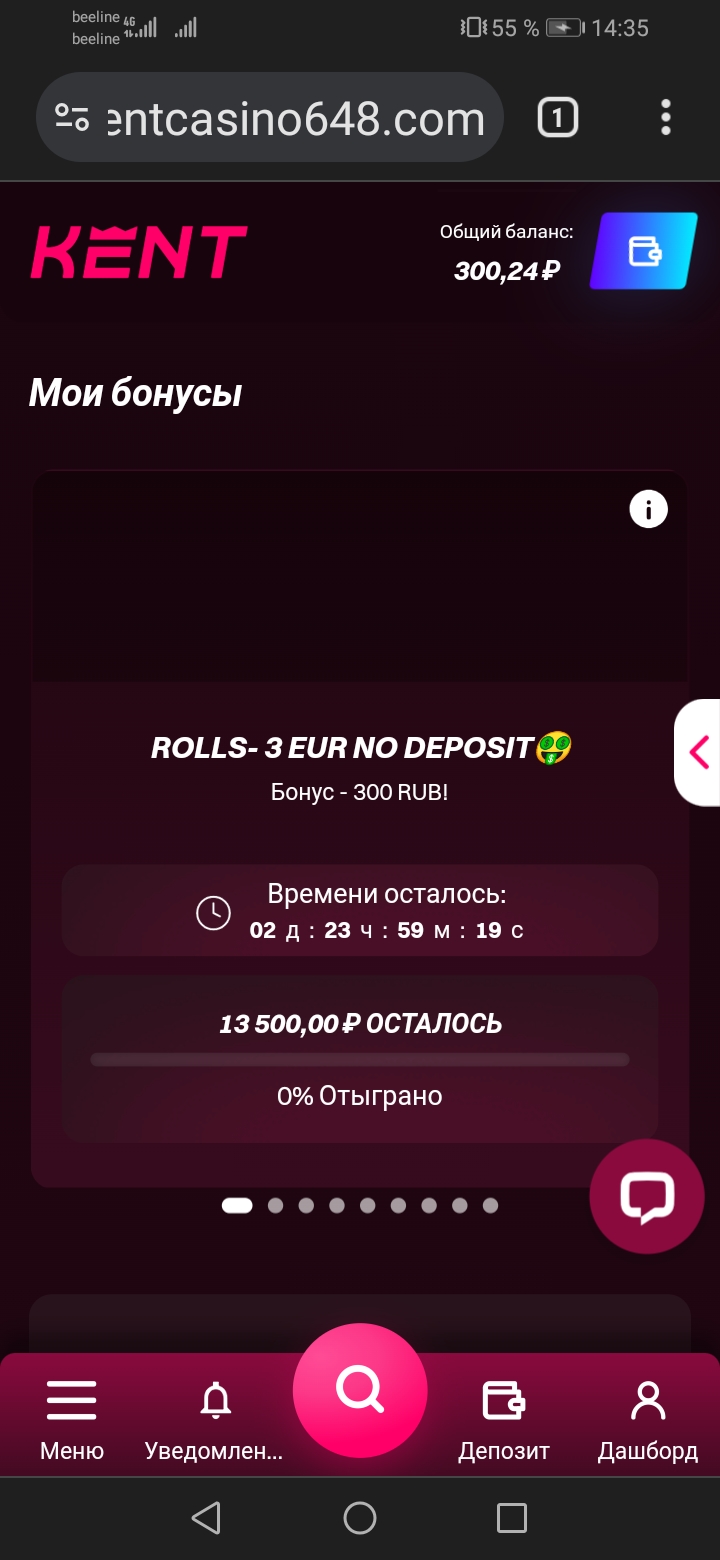Viewport: 720px width, 1560px height.
Task: Show bonus details via the info icon
Action: tap(648, 510)
